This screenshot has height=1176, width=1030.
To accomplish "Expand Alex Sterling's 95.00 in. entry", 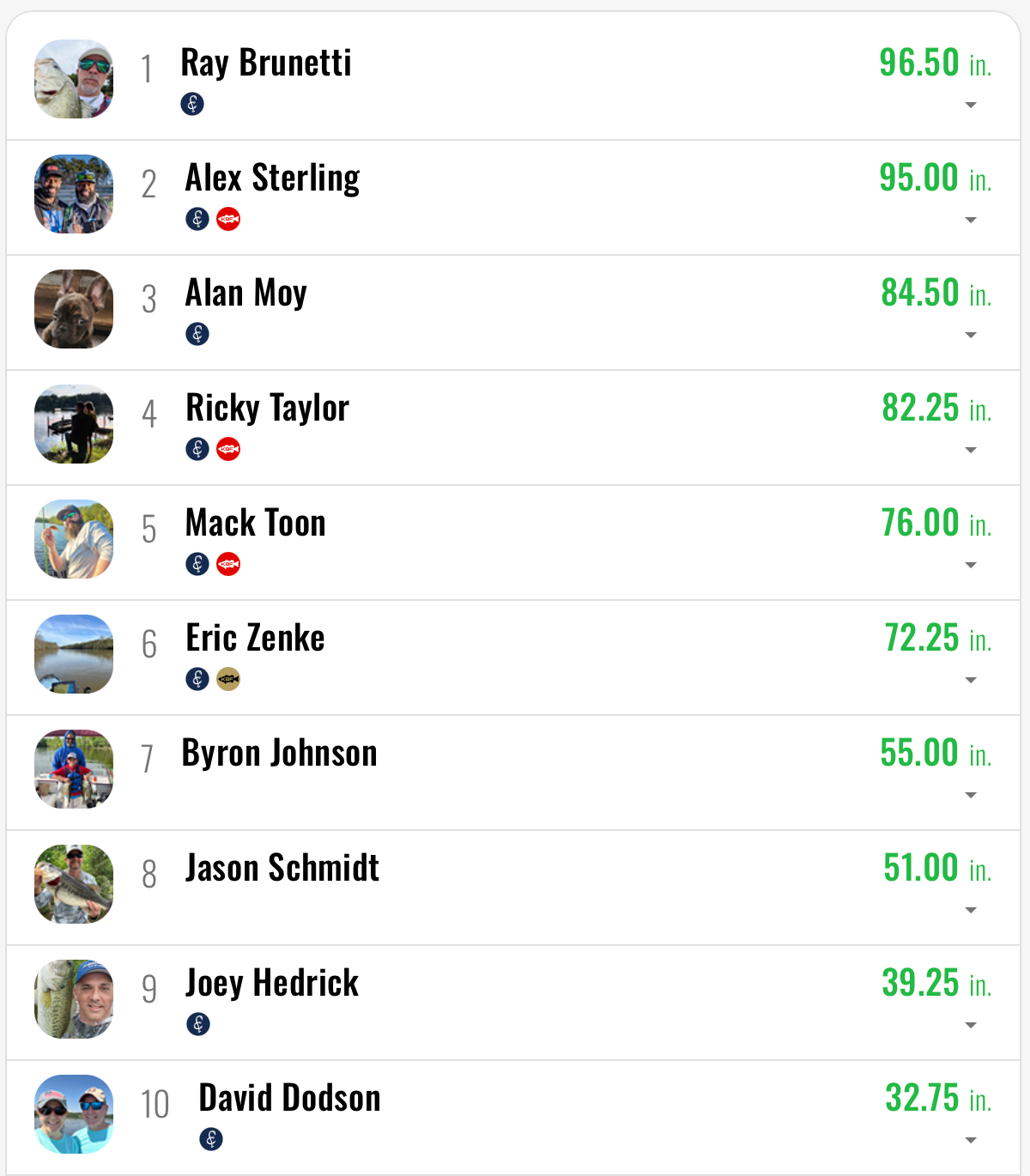I will point(971,220).
